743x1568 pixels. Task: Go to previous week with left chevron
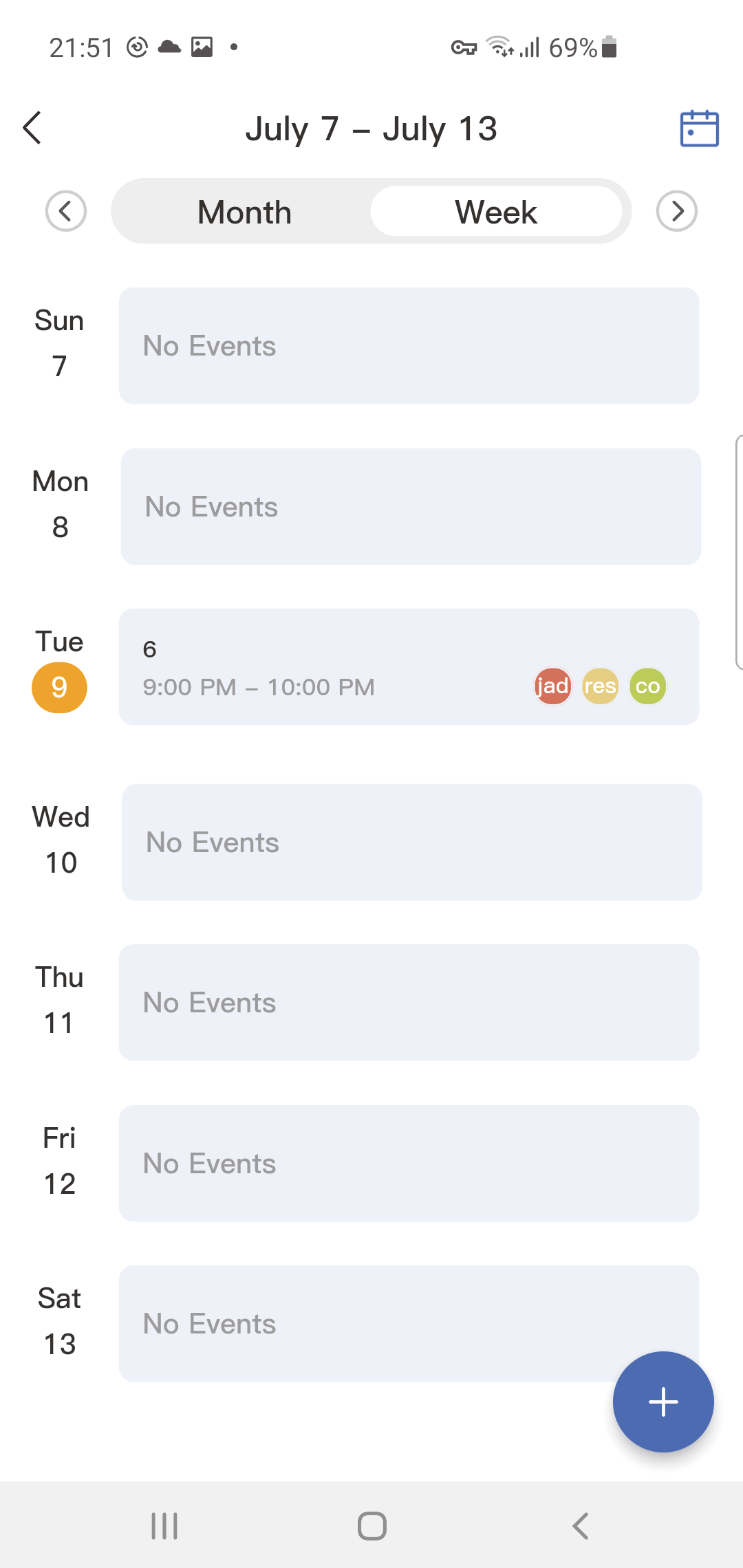coord(66,212)
